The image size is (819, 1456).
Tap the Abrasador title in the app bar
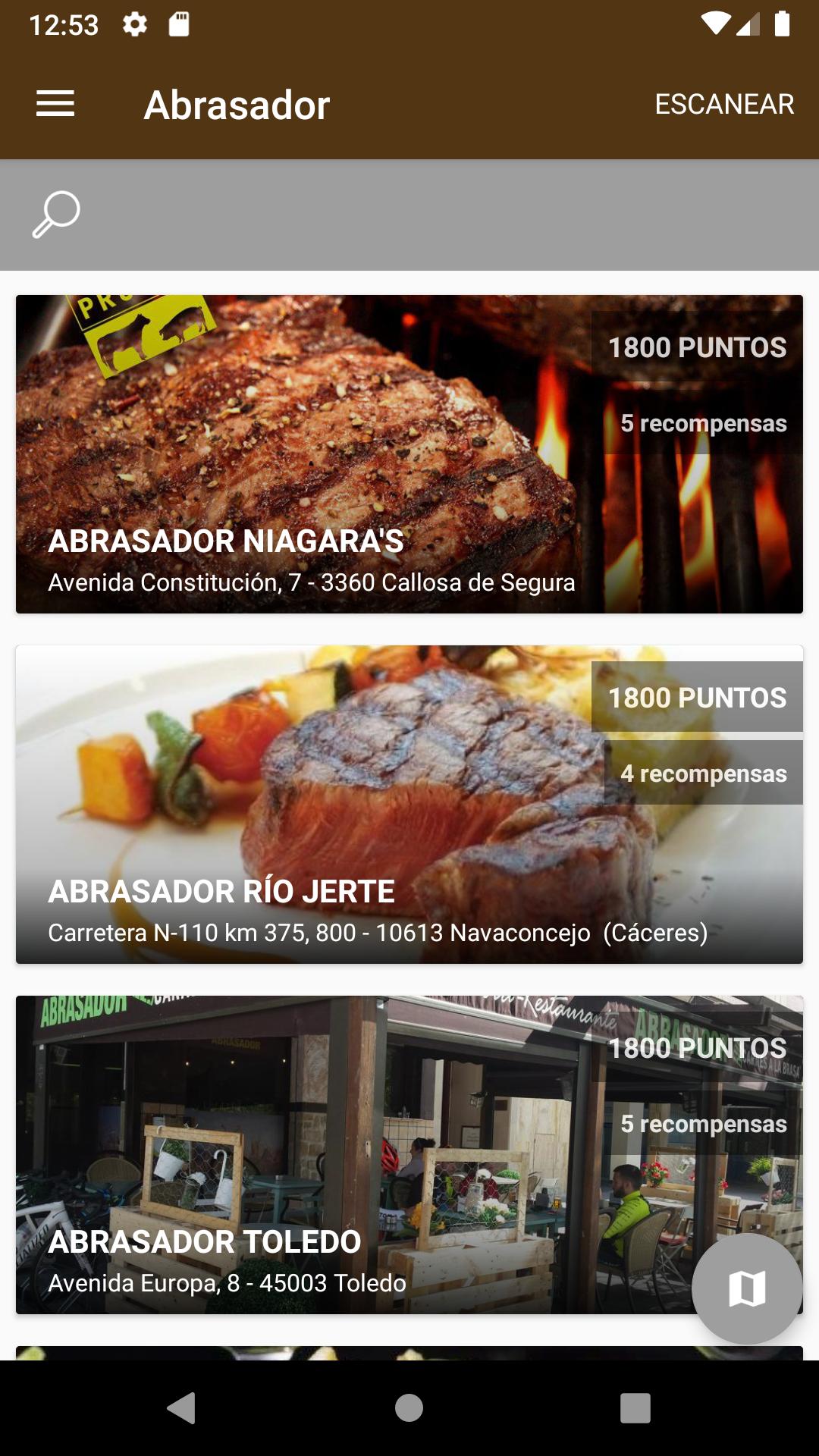tap(237, 104)
